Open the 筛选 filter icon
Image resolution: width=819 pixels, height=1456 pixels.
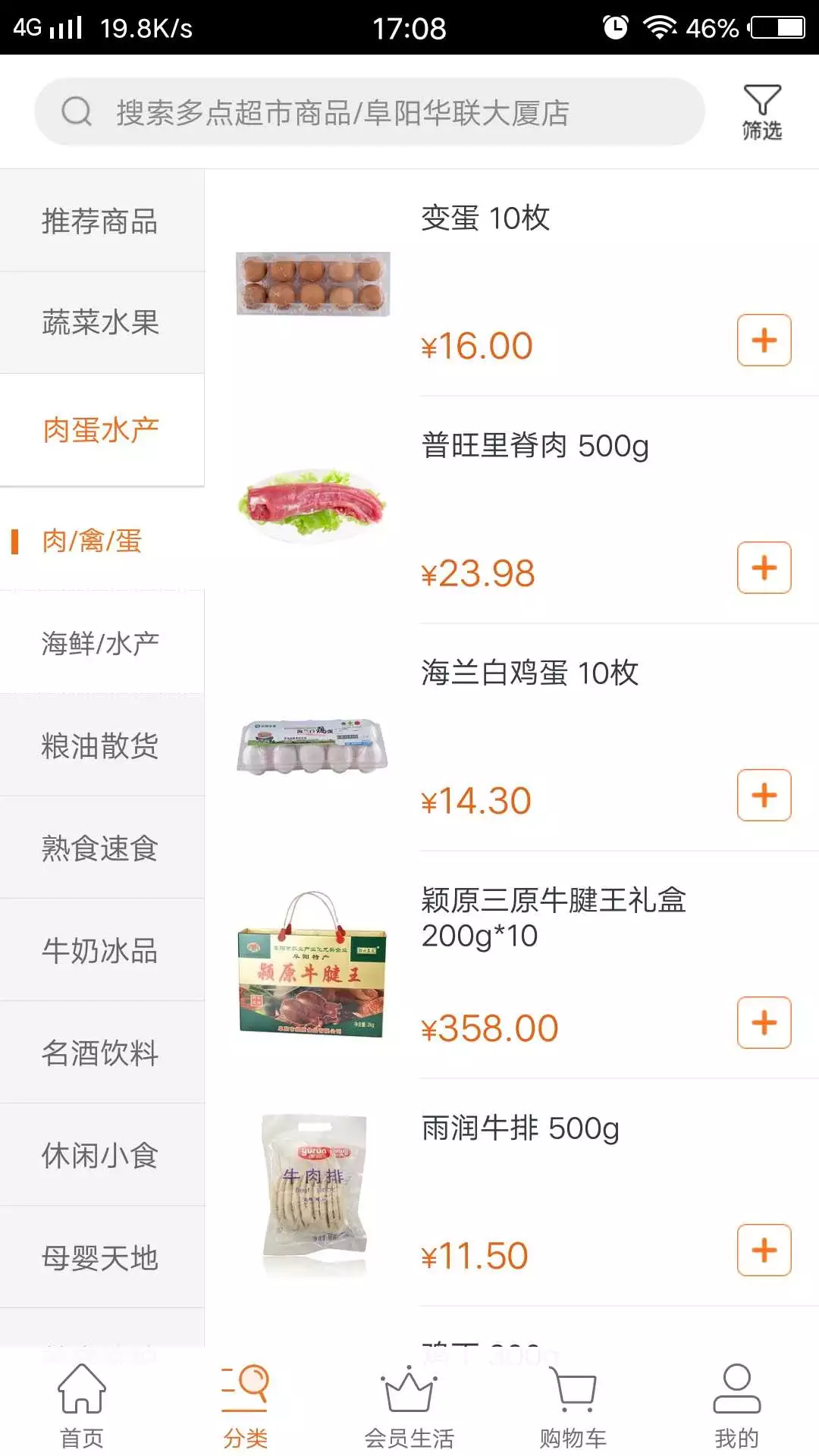pos(761,112)
